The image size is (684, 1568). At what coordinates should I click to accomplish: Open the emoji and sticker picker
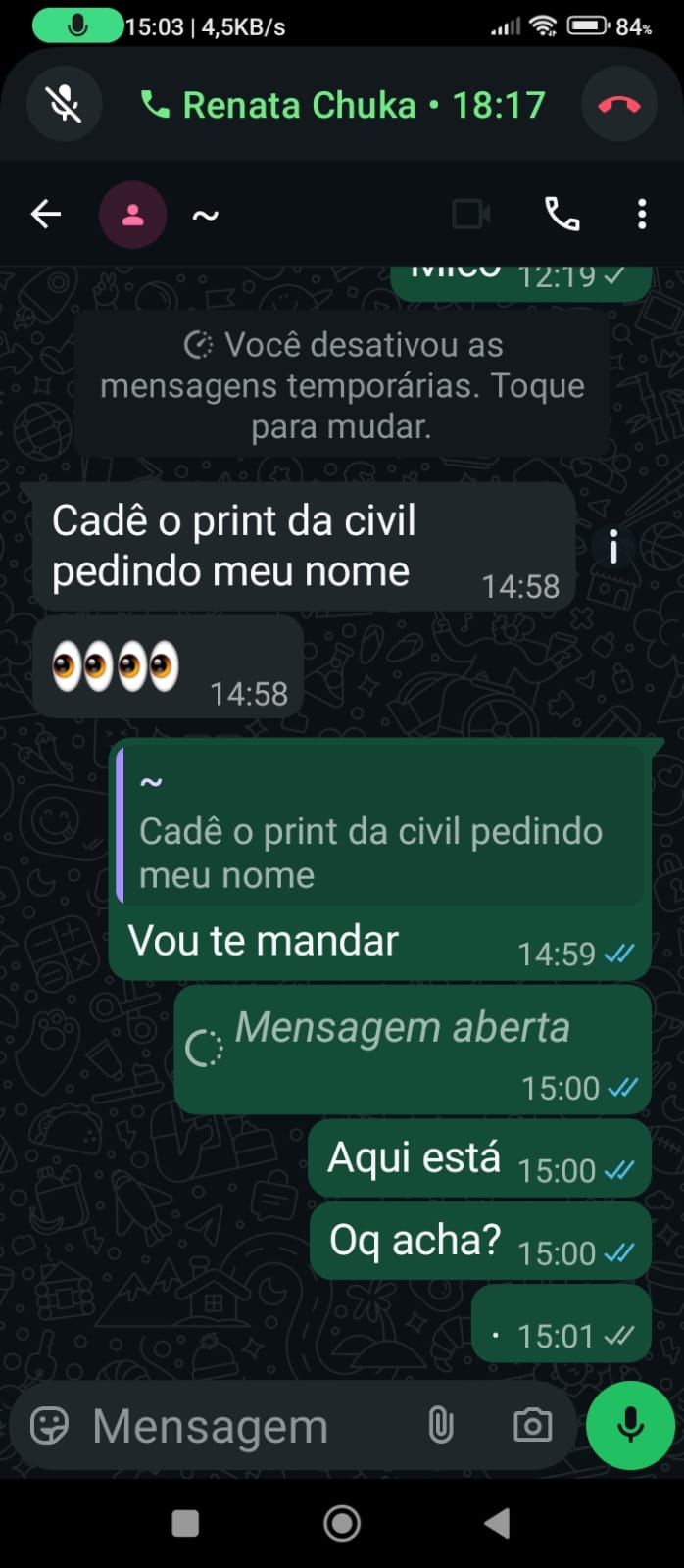50,1425
